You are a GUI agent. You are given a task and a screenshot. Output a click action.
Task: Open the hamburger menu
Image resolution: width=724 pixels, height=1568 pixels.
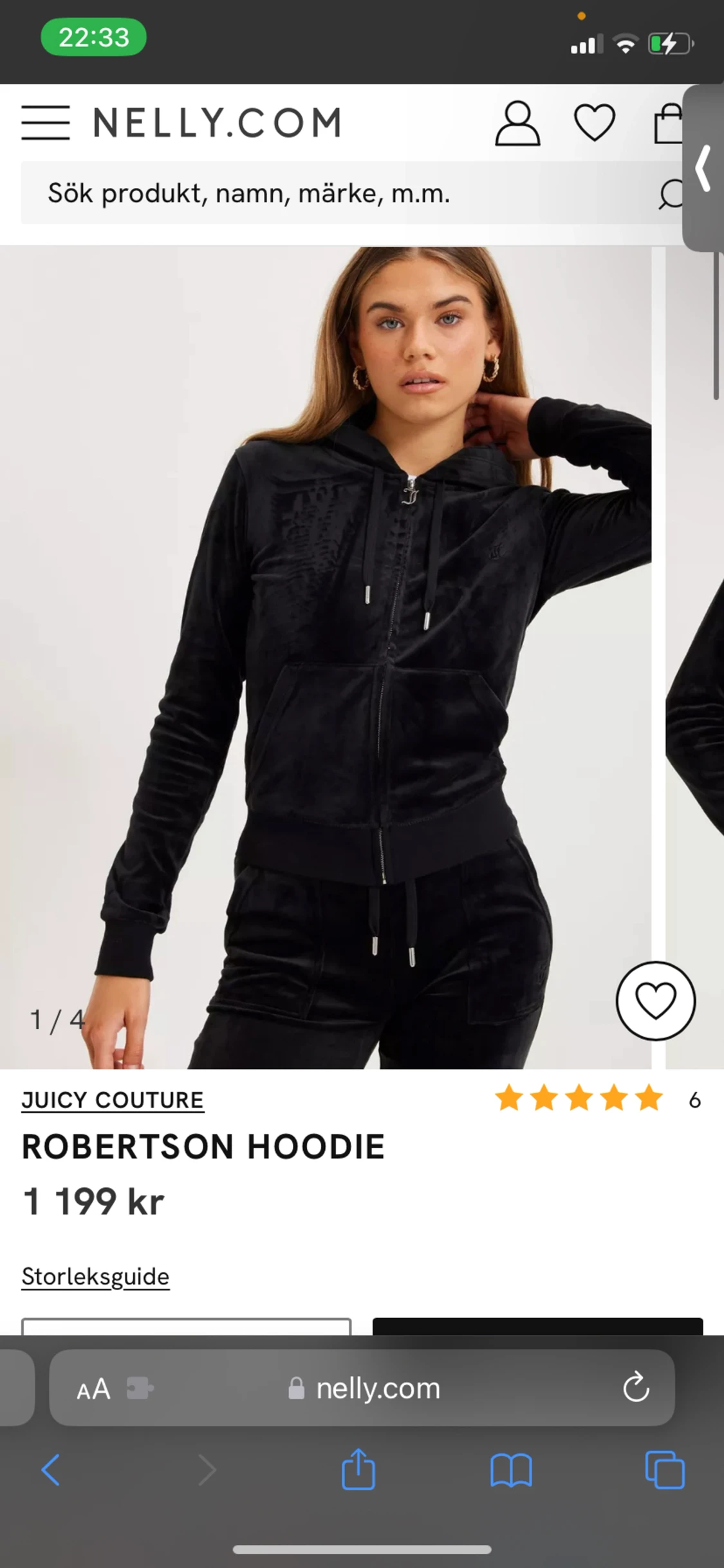46,122
